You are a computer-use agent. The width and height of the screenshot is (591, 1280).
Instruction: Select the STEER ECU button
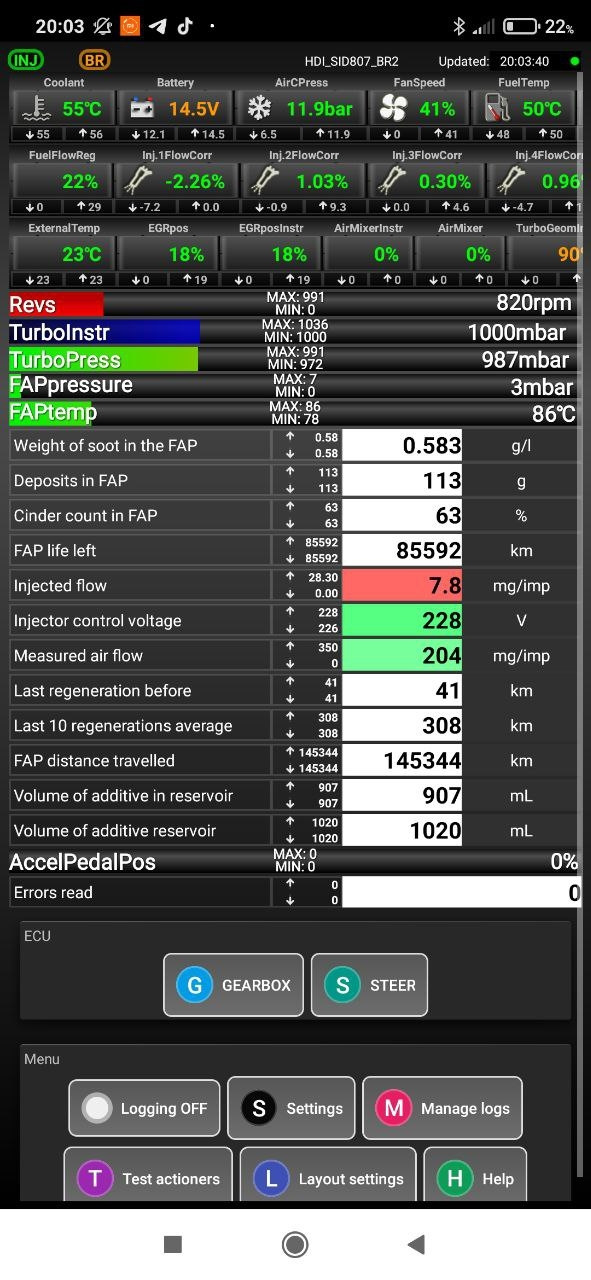pos(369,985)
